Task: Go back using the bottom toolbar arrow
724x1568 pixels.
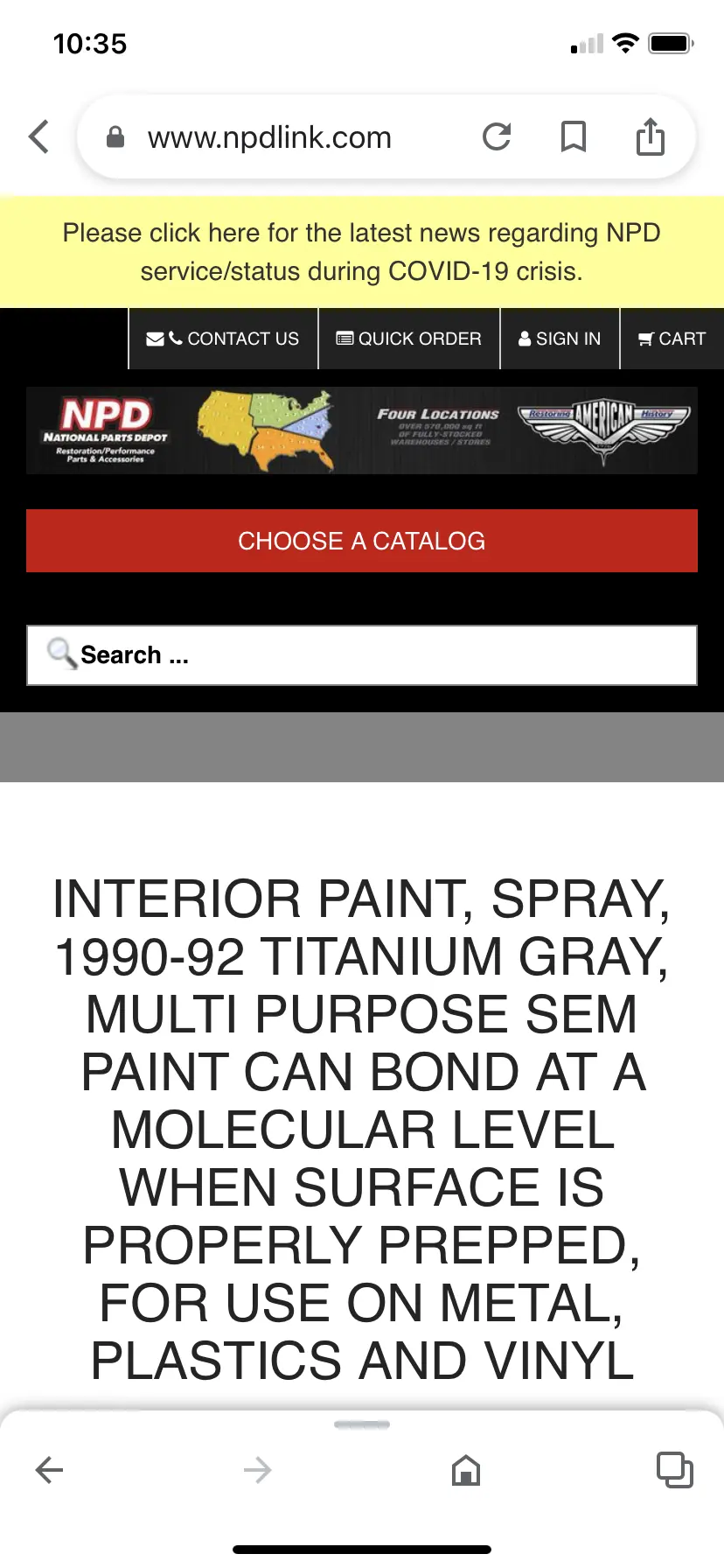Action: (x=49, y=1470)
